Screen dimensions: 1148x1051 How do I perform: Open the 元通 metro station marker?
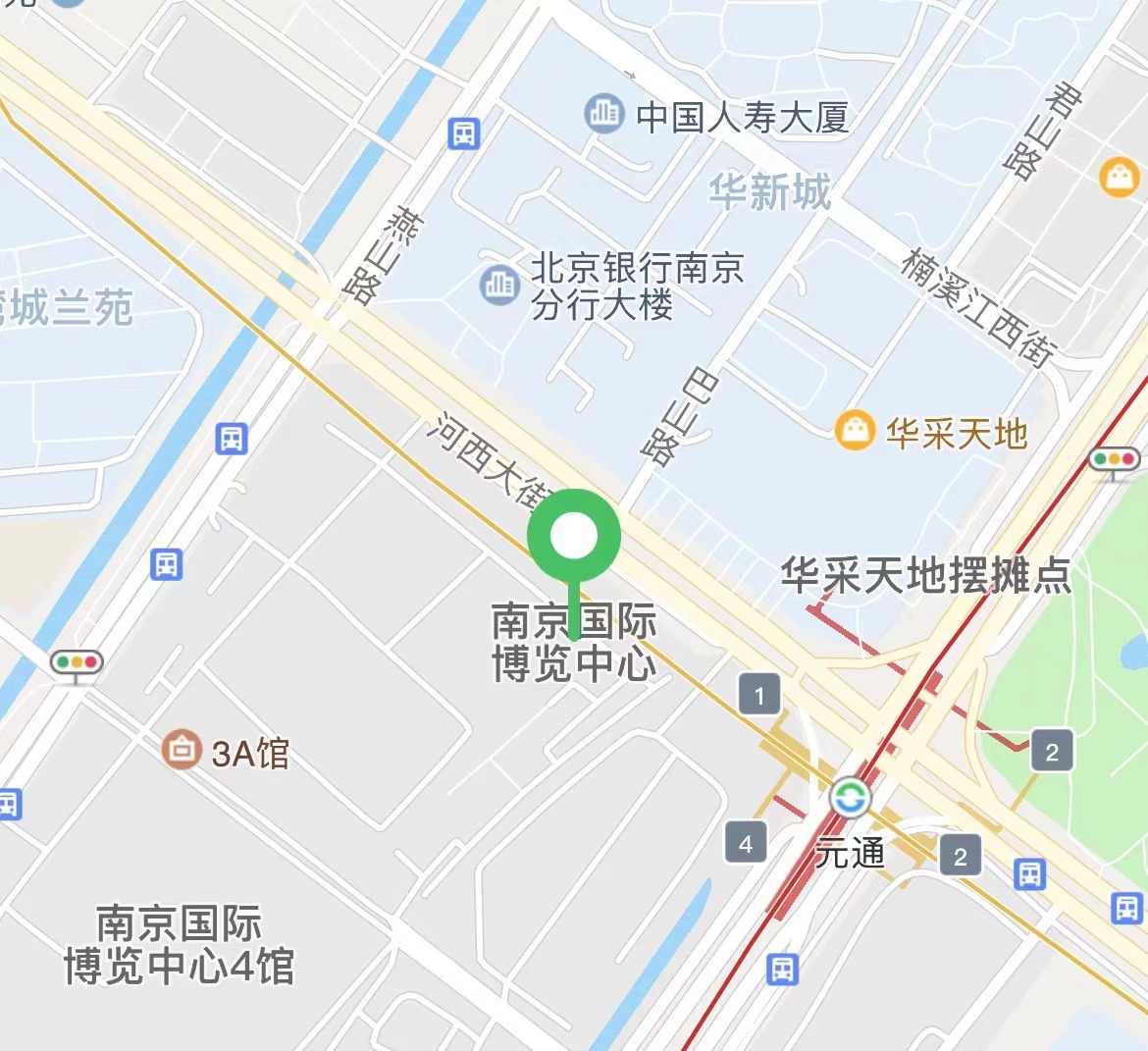(x=850, y=798)
